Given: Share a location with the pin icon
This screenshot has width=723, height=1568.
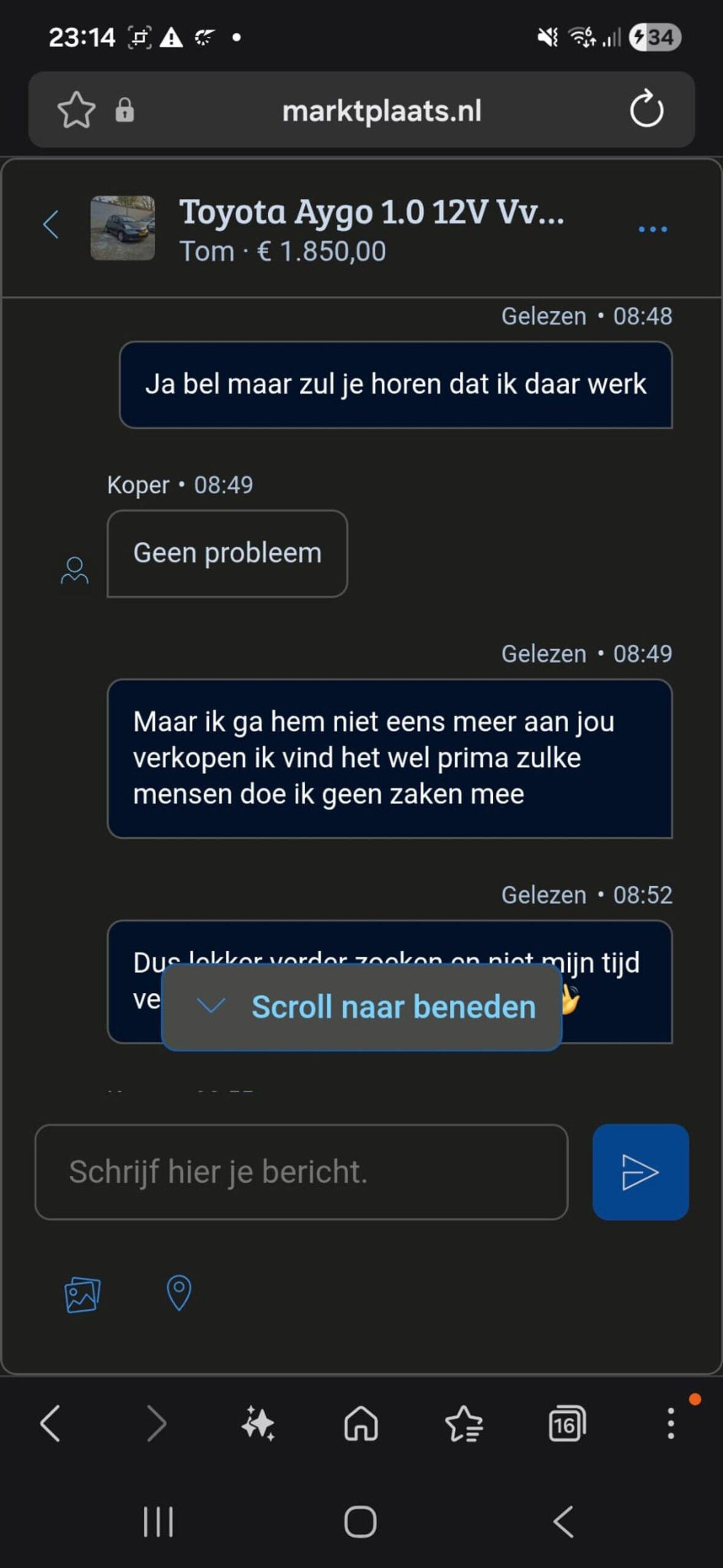Looking at the screenshot, I should [x=179, y=1292].
